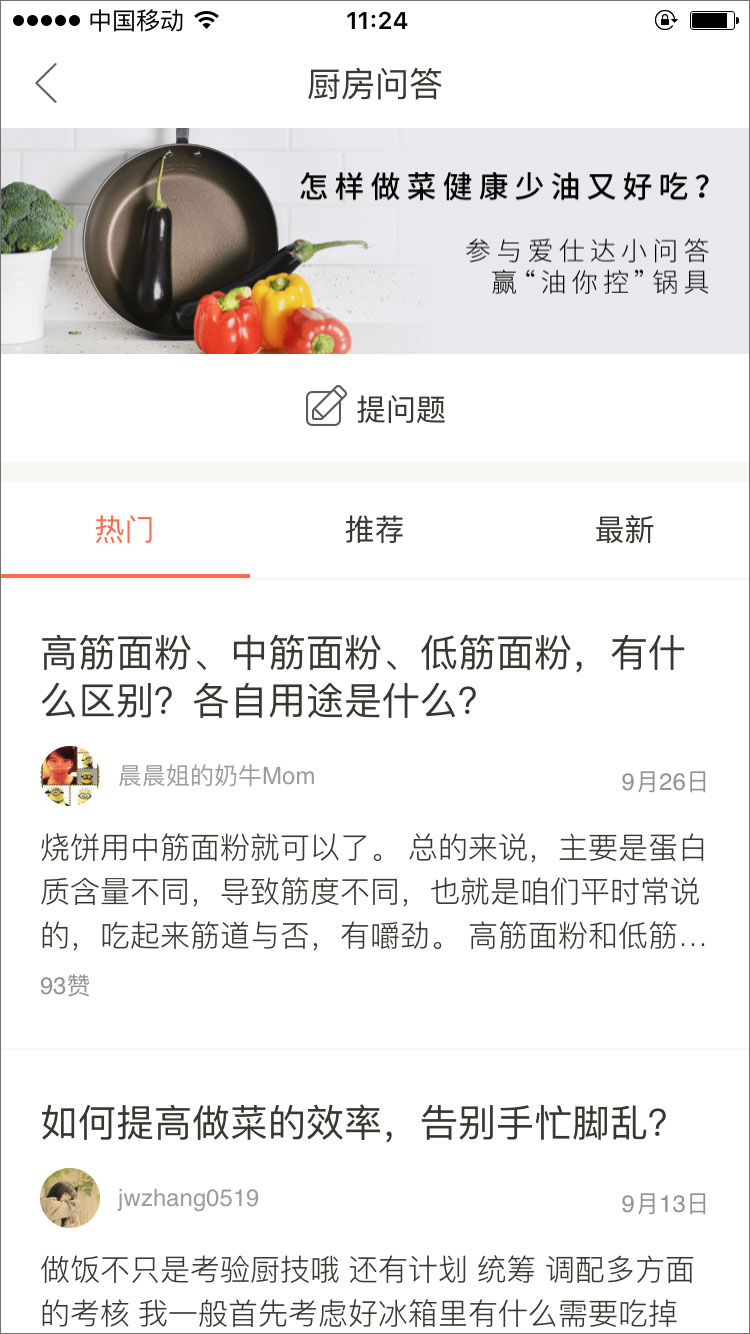Tap the 厨房问答 title text
The image size is (750, 1334).
click(374, 85)
